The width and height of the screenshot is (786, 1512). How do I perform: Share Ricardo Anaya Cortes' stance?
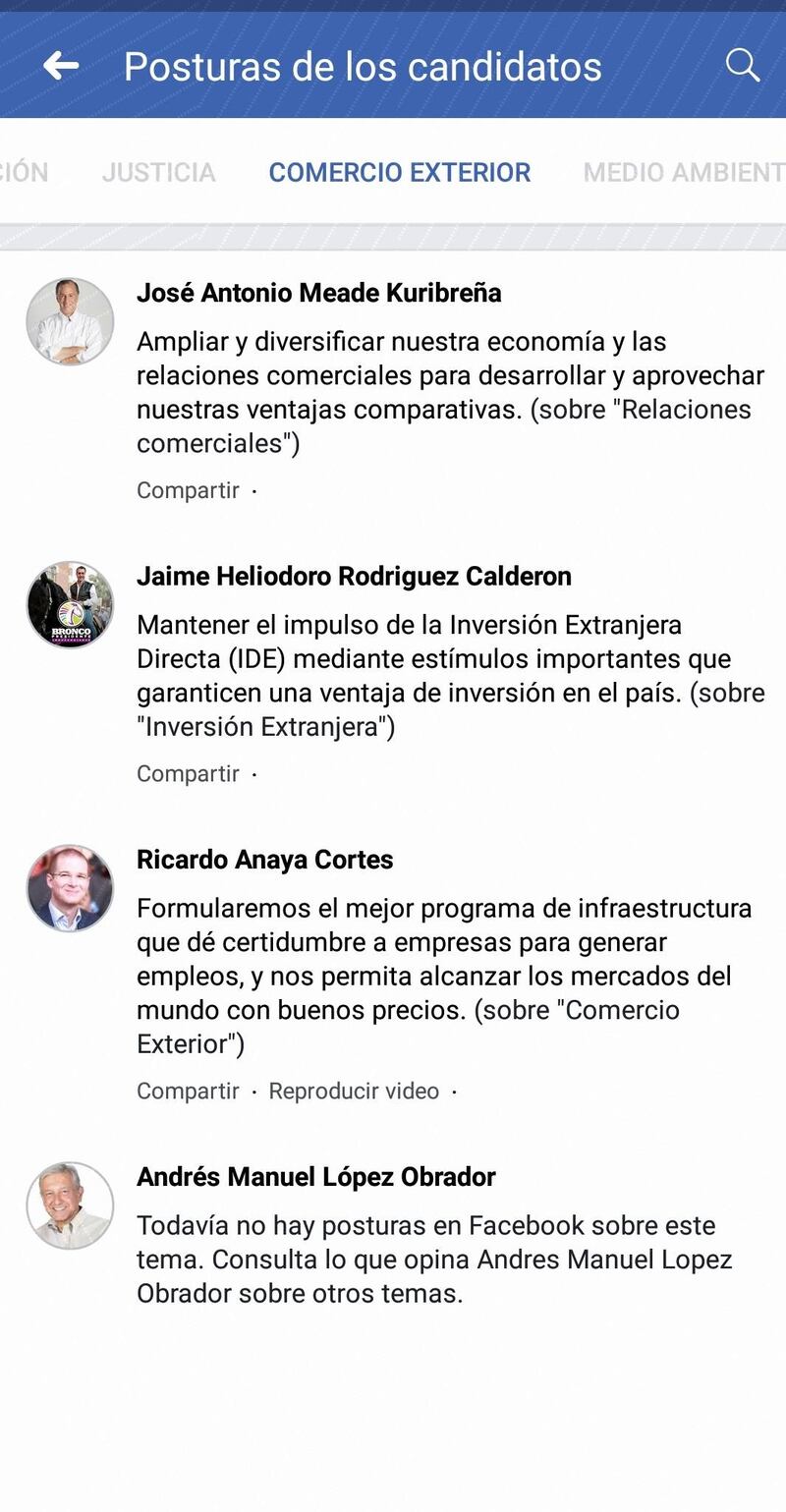188,1091
